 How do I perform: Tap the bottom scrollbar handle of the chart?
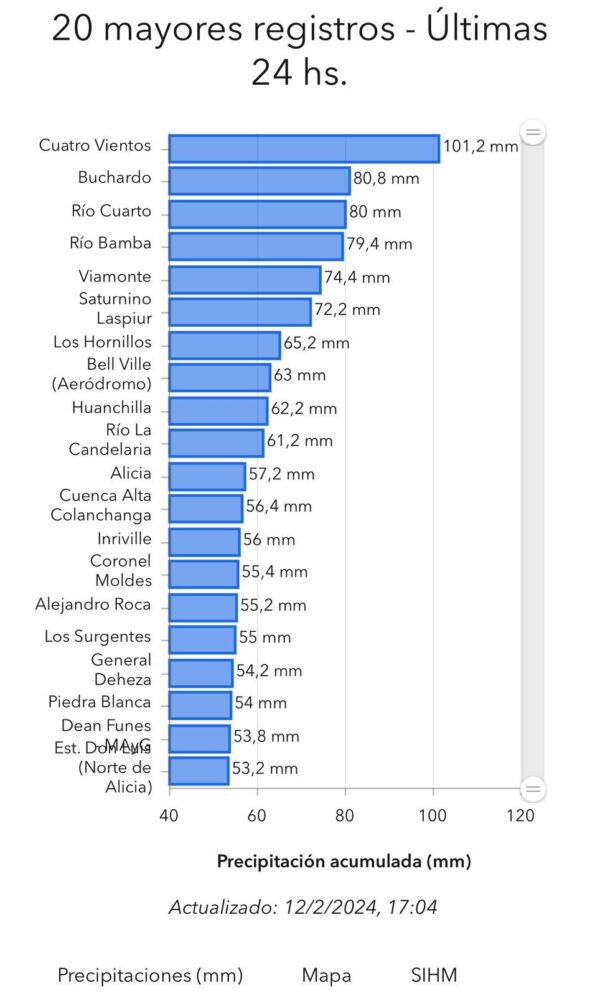533,790
